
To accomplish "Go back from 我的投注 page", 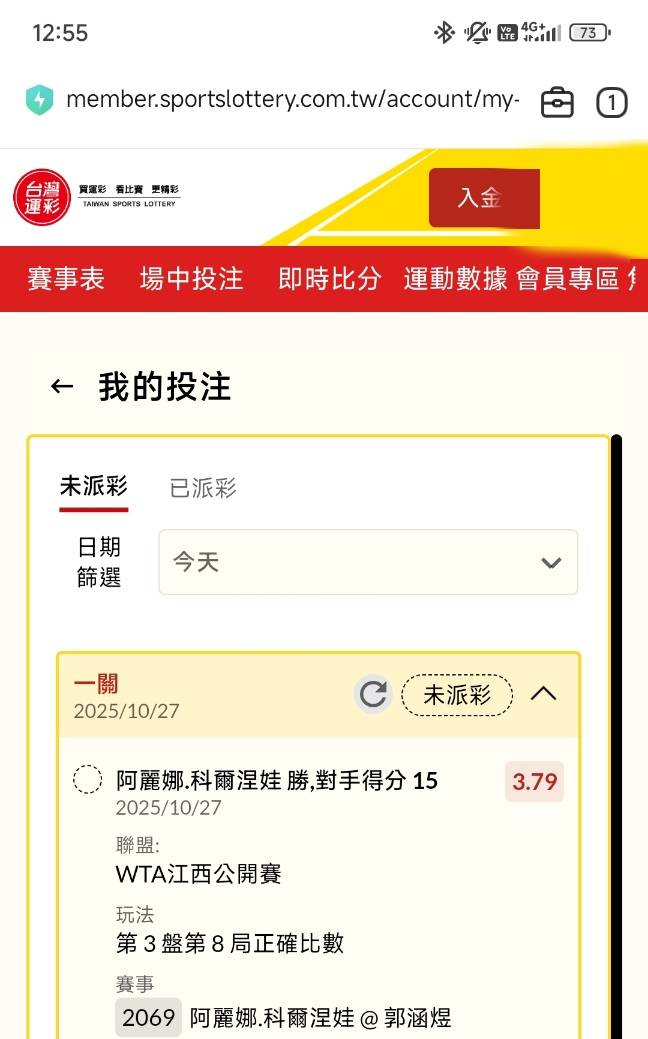I will 62,387.
